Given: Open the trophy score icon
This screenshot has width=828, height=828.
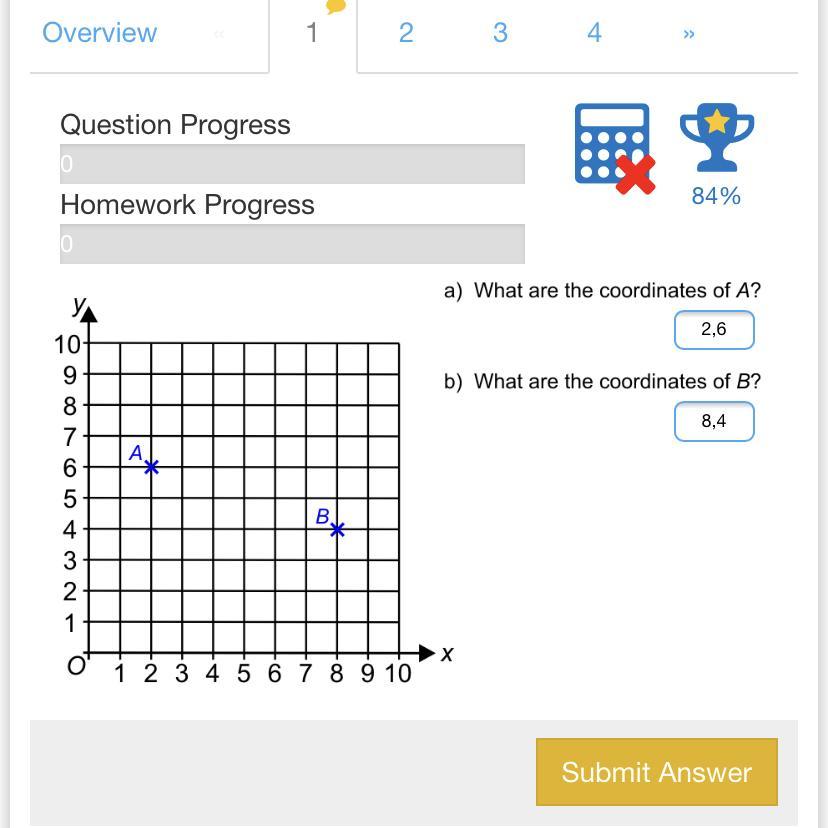Looking at the screenshot, I should (x=716, y=140).
